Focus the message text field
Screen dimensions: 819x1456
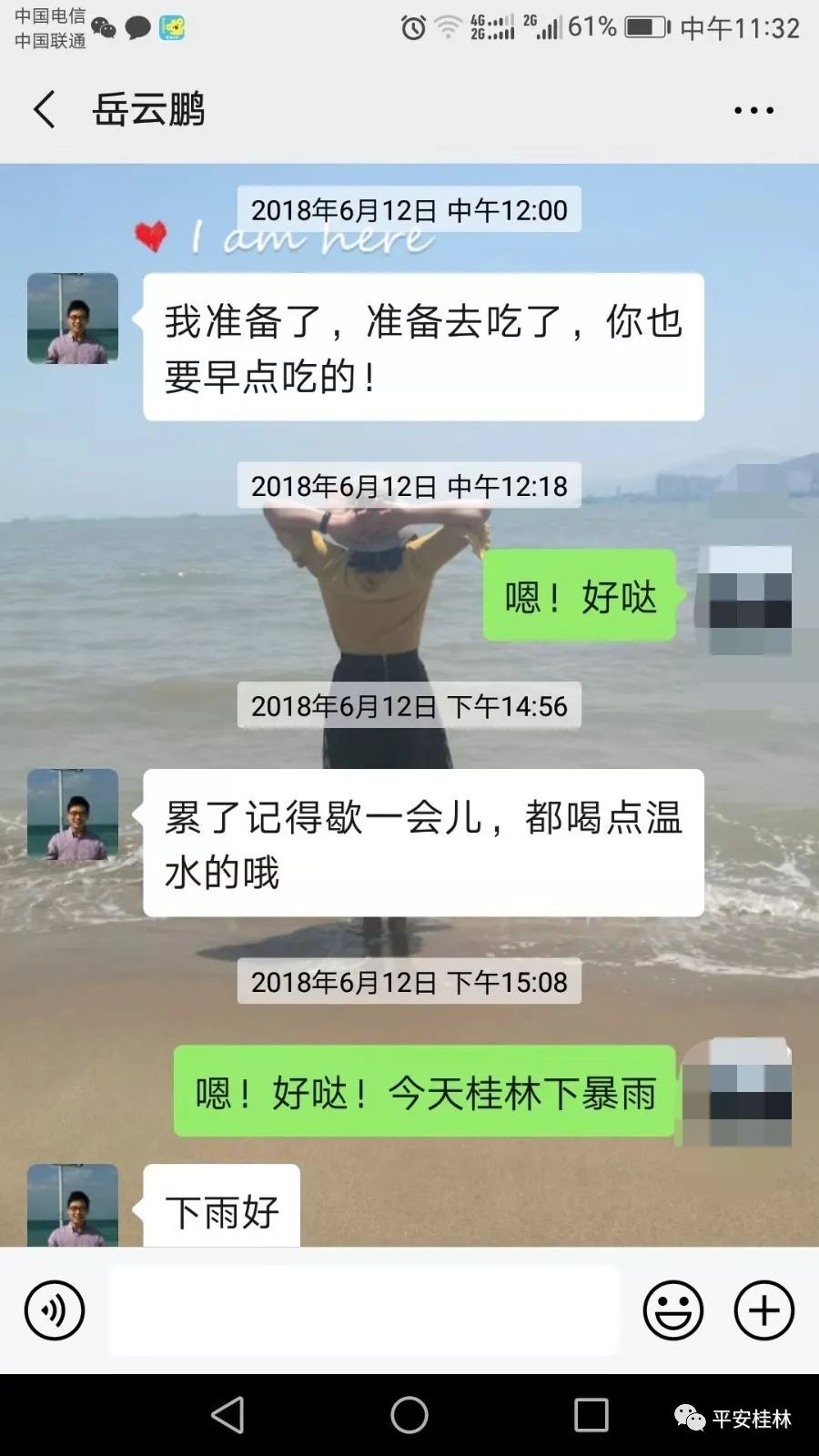(x=364, y=1310)
